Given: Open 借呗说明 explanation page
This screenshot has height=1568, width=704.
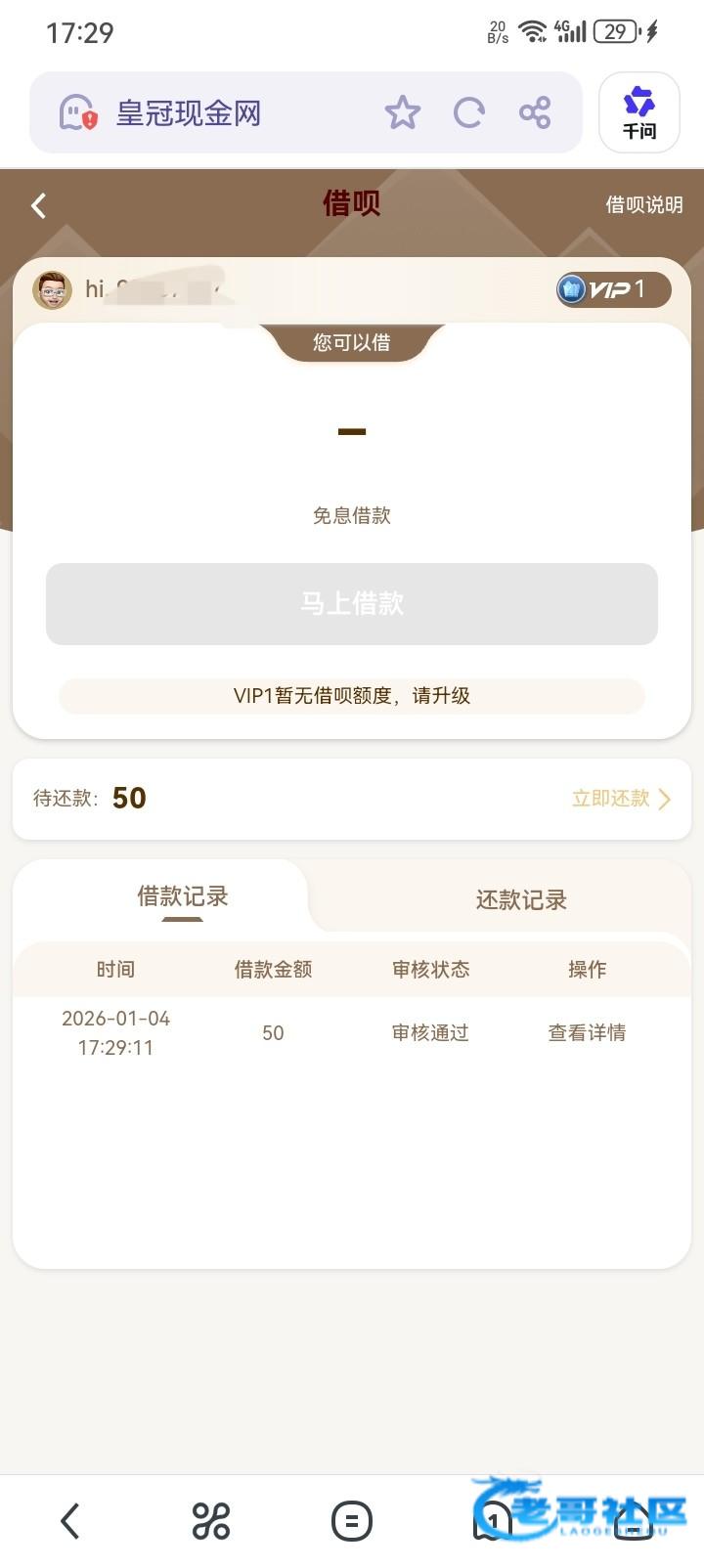Looking at the screenshot, I should pyautogui.click(x=643, y=204).
